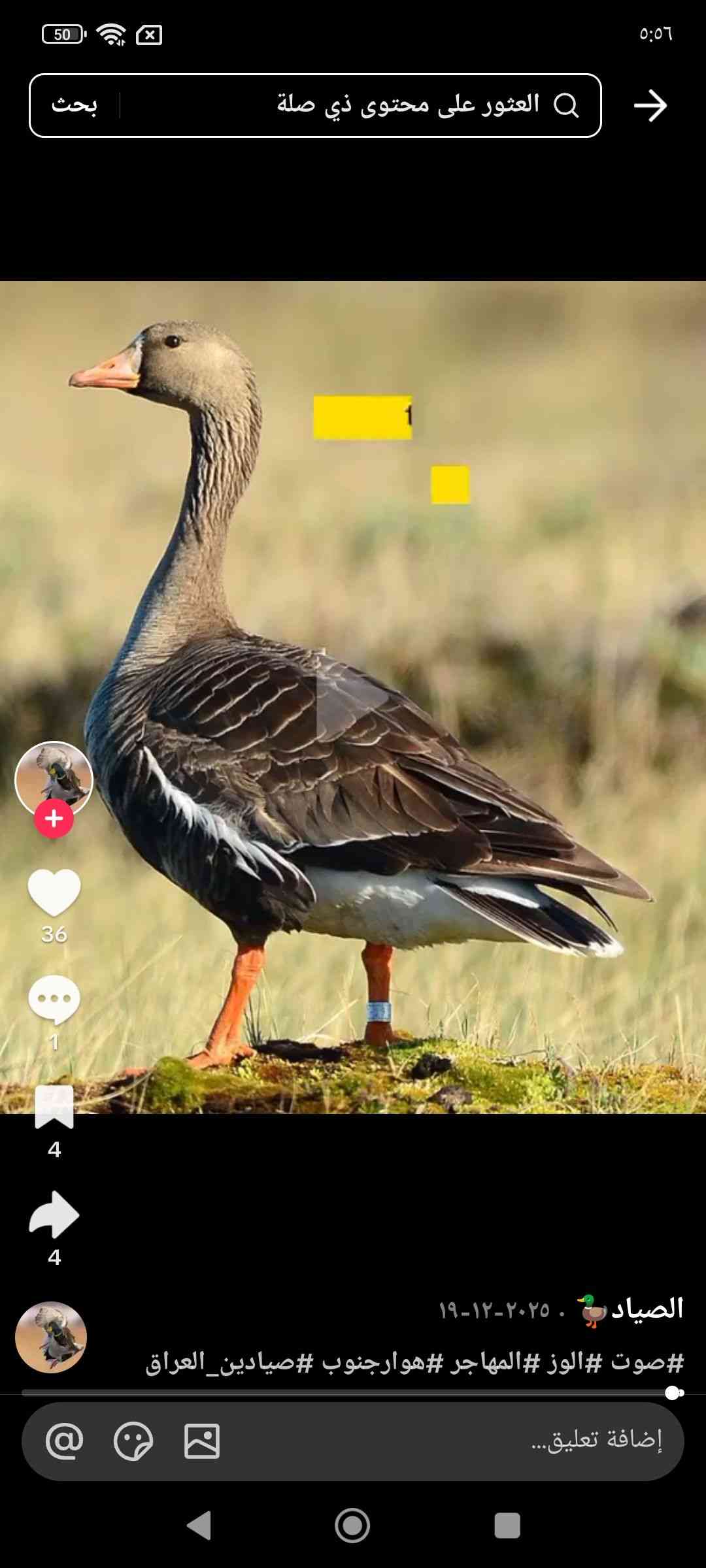Follow the creator with the plus badge
The height and width of the screenshot is (1568, 706).
click(54, 819)
